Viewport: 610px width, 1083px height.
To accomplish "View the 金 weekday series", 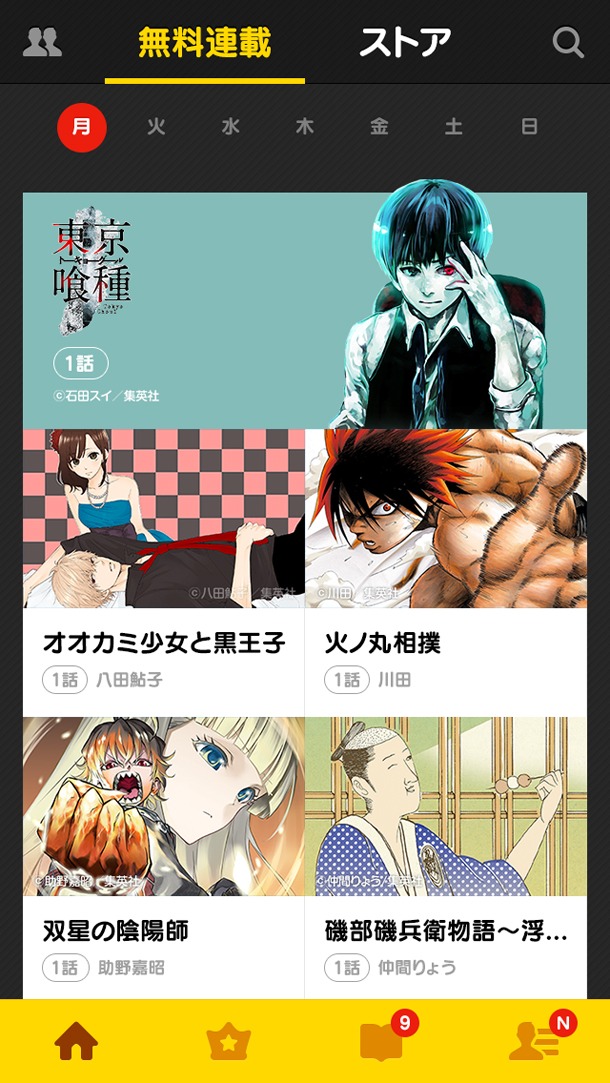I will tap(380, 127).
